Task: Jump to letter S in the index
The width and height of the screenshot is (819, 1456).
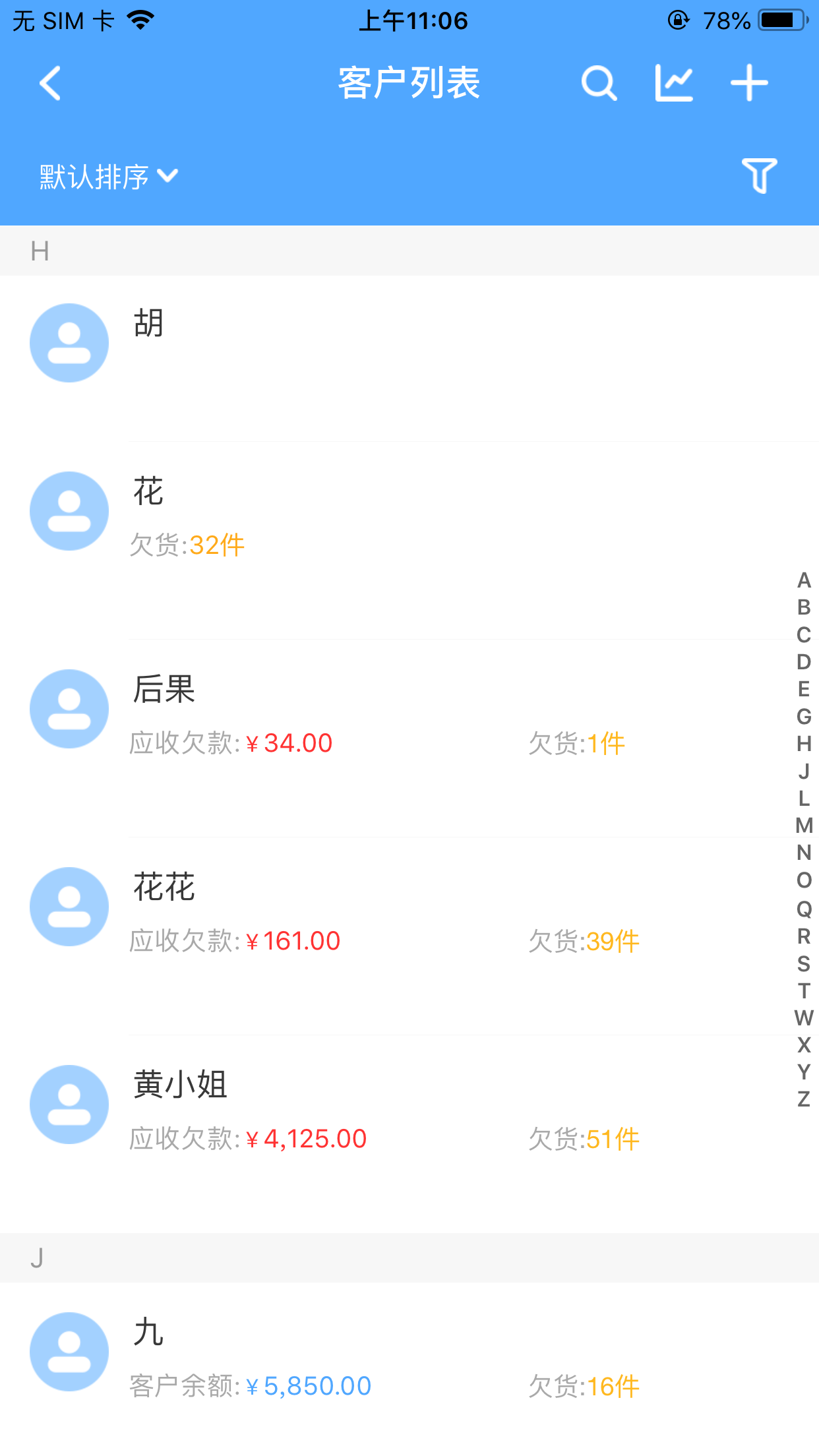Action: click(x=803, y=963)
